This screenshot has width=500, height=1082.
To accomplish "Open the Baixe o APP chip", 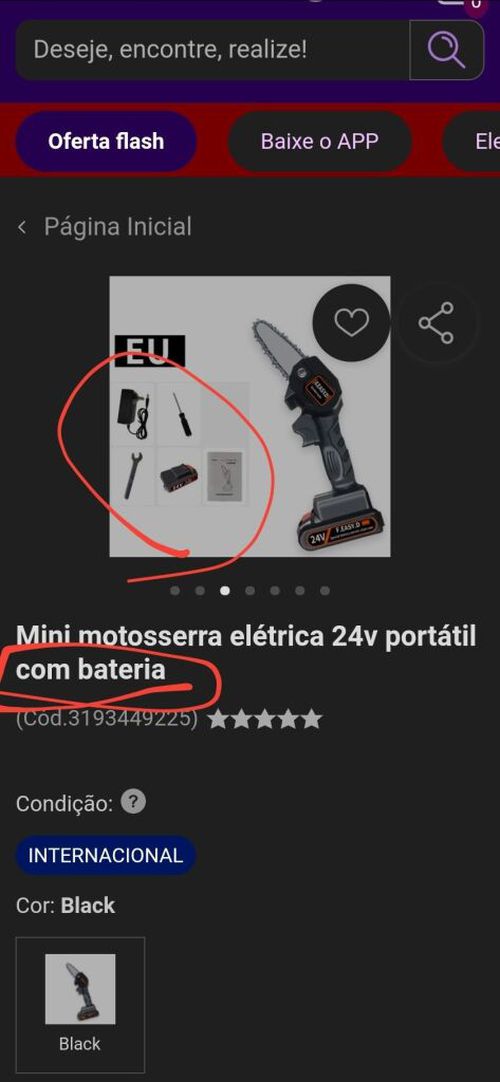I will [x=319, y=141].
